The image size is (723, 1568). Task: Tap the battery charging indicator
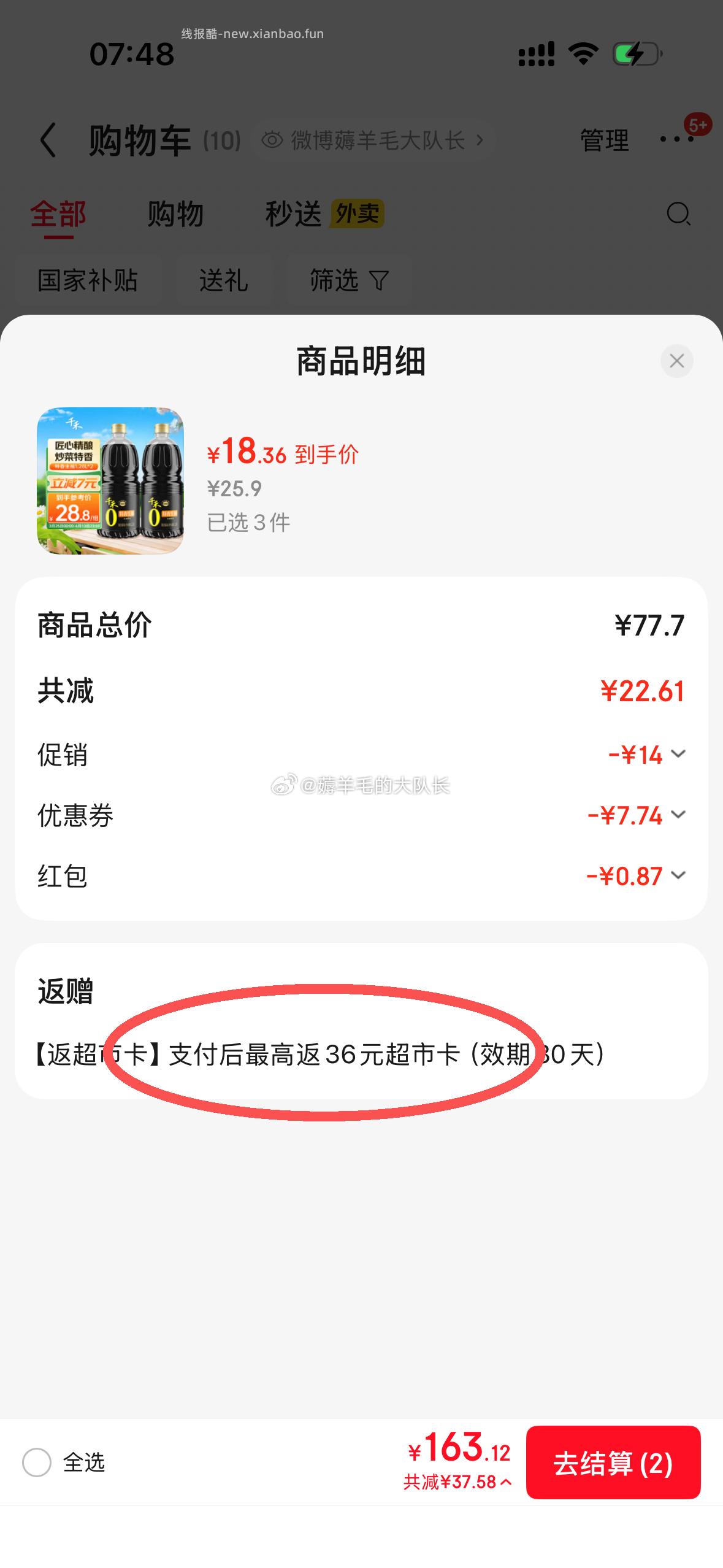coord(635,54)
